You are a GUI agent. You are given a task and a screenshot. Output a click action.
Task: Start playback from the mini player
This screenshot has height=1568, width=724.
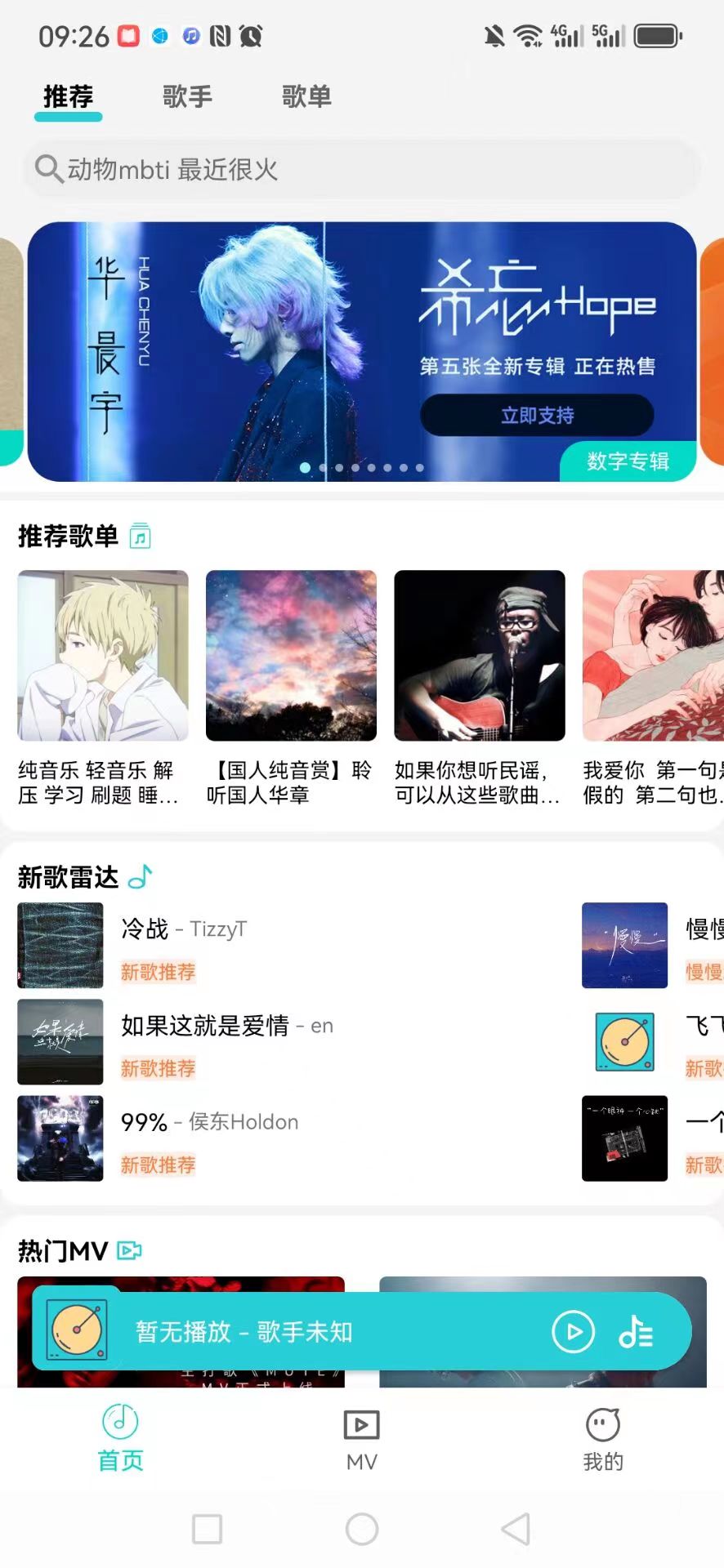[574, 1332]
